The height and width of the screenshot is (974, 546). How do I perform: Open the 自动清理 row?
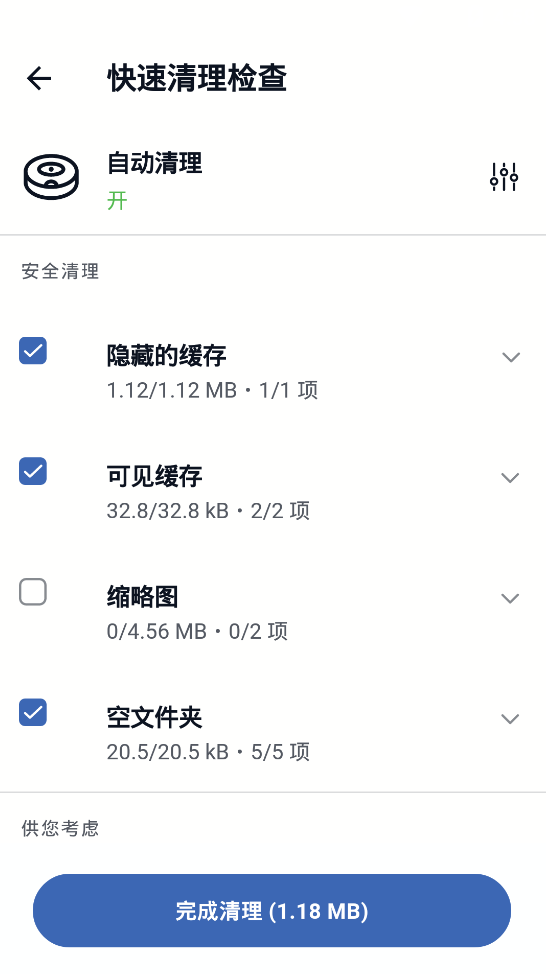click(273, 178)
